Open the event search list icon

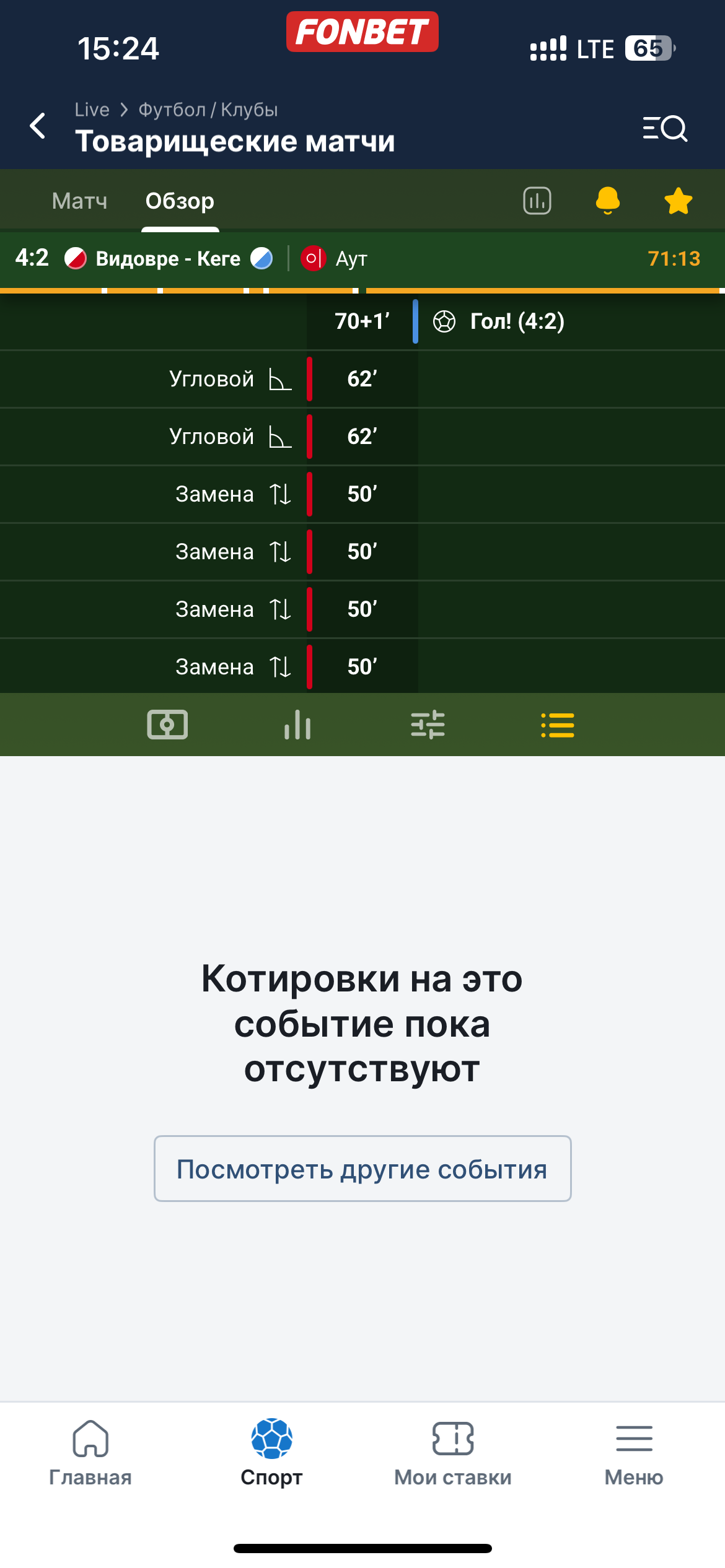pyautogui.click(x=665, y=128)
